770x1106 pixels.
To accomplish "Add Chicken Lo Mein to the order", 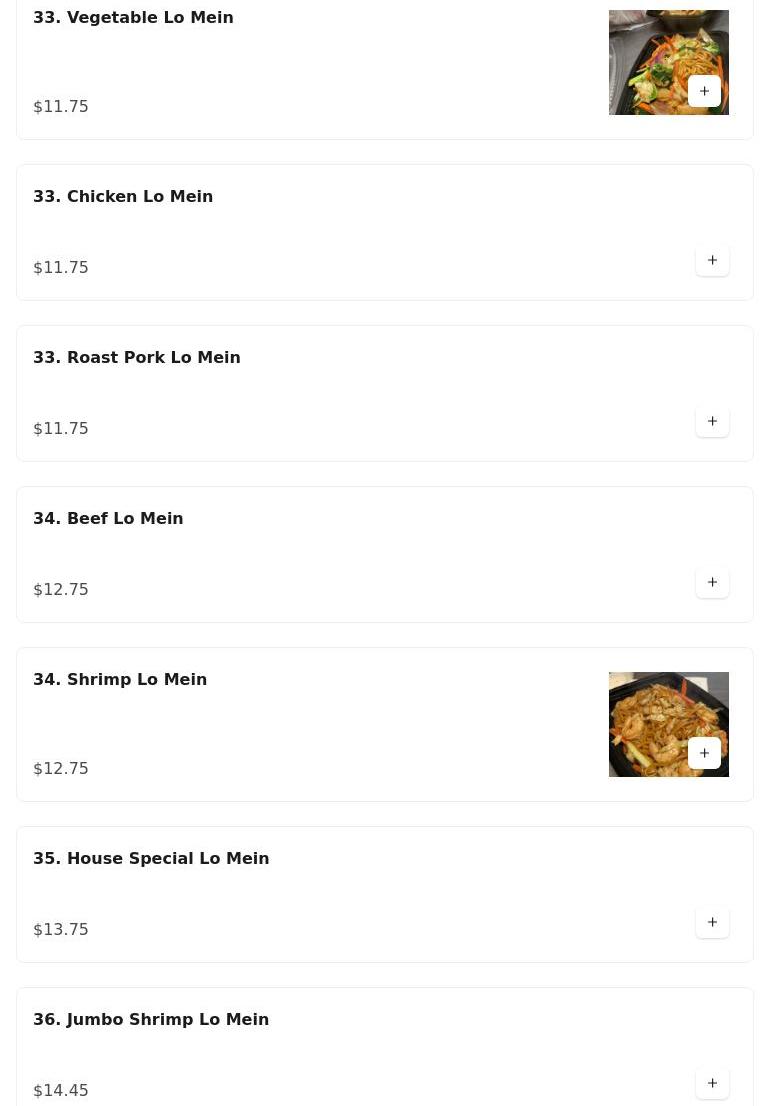I will click(712, 260).
